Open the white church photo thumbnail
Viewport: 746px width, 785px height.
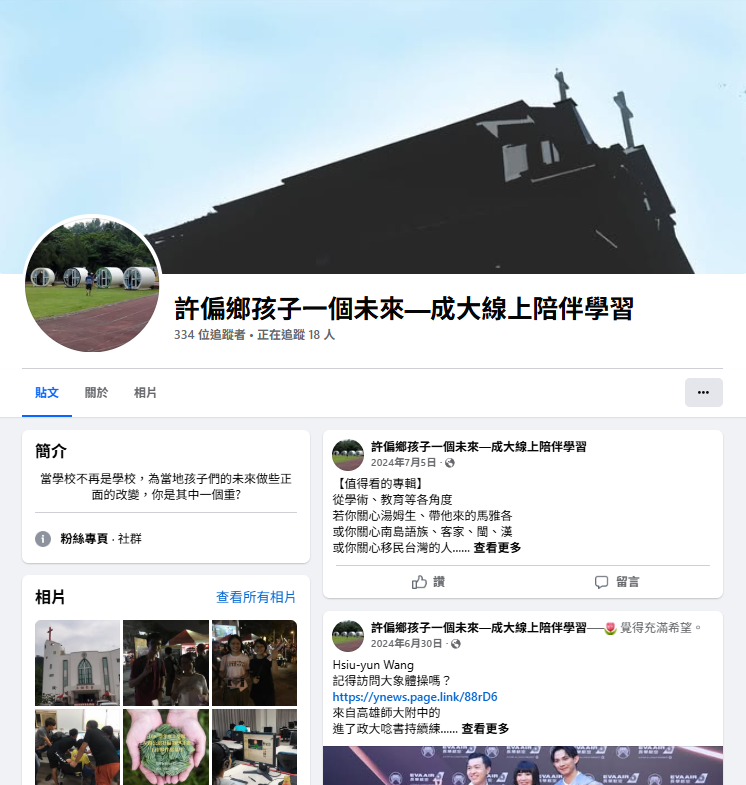click(77, 663)
